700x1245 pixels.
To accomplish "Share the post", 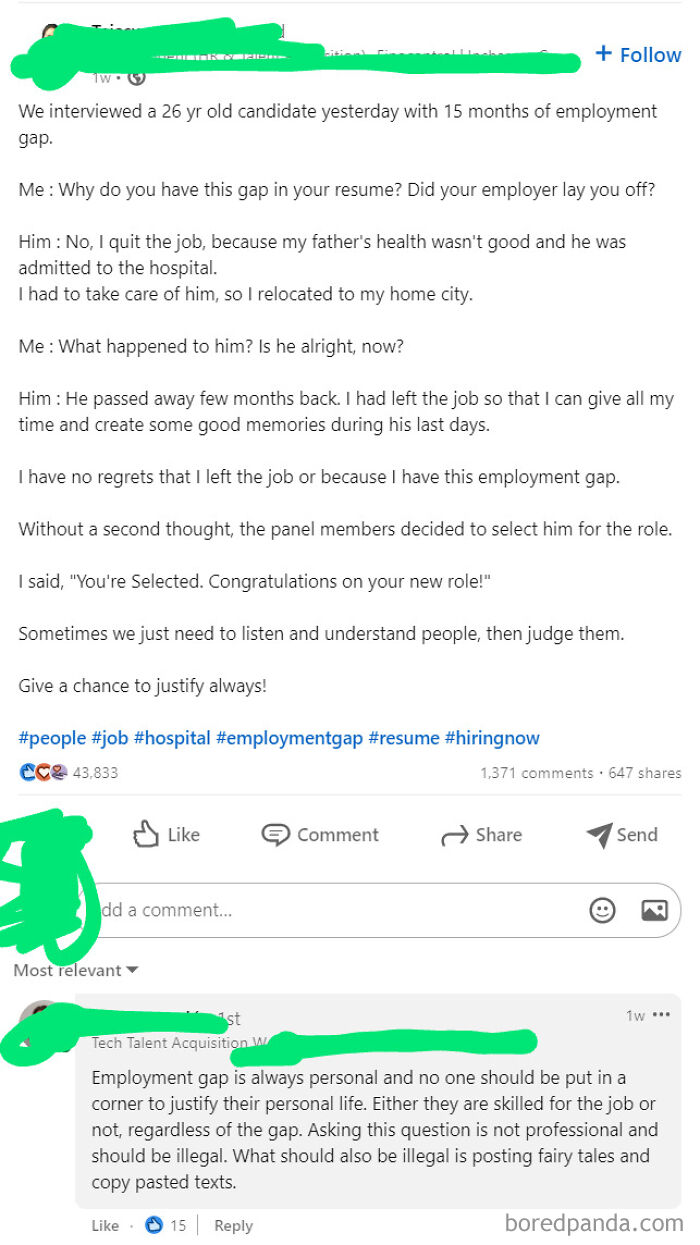I will click(481, 835).
